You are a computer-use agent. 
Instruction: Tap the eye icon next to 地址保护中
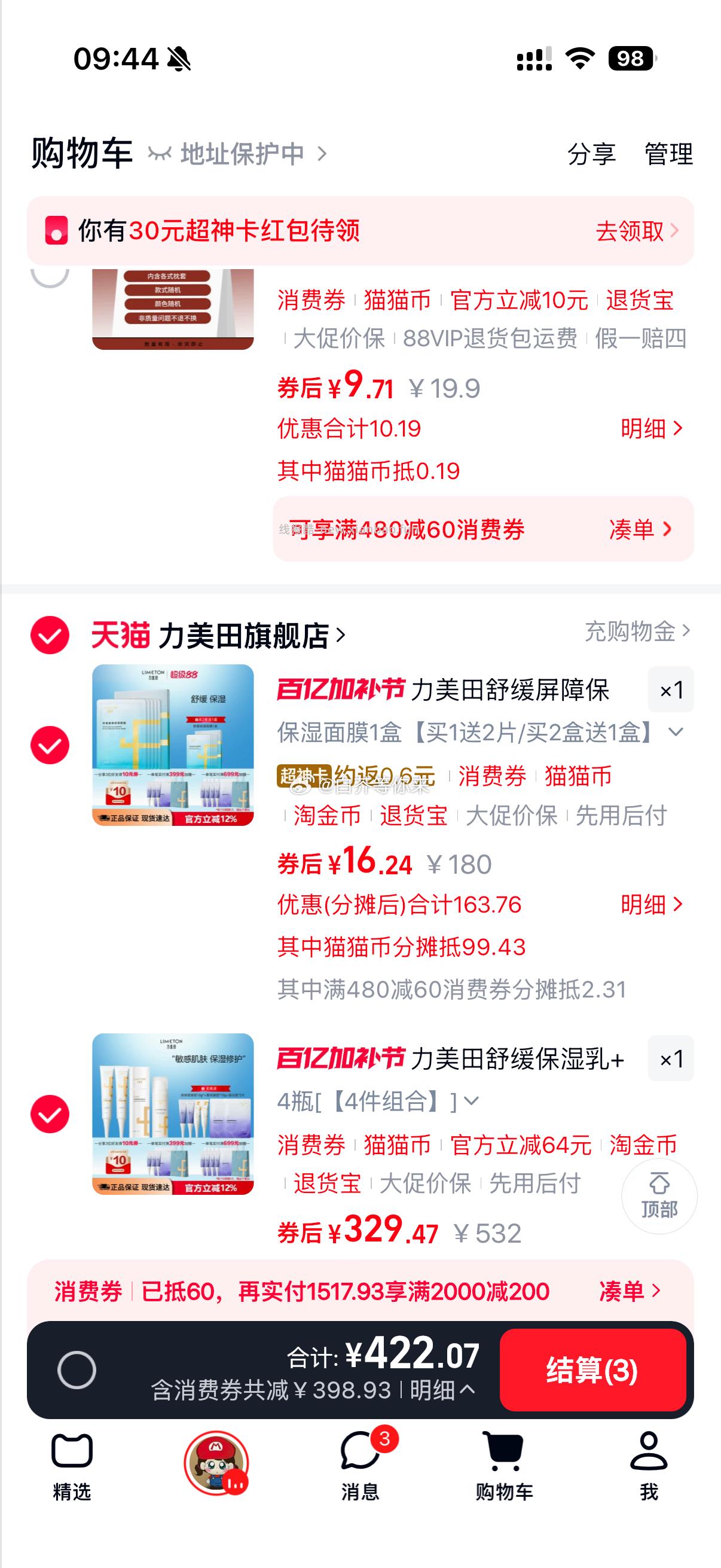(x=158, y=154)
